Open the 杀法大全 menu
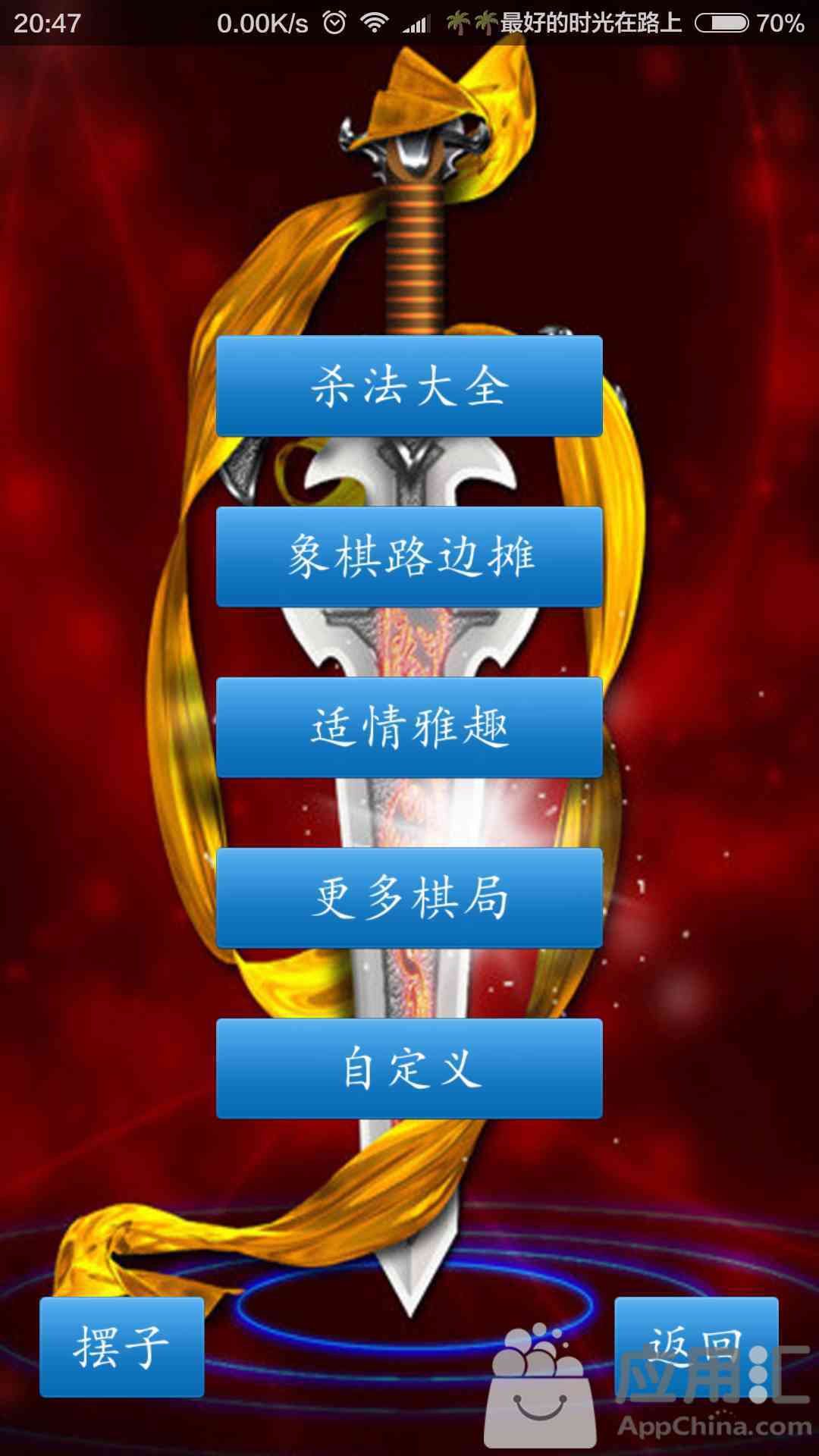This screenshot has height=1456, width=819. (409, 386)
